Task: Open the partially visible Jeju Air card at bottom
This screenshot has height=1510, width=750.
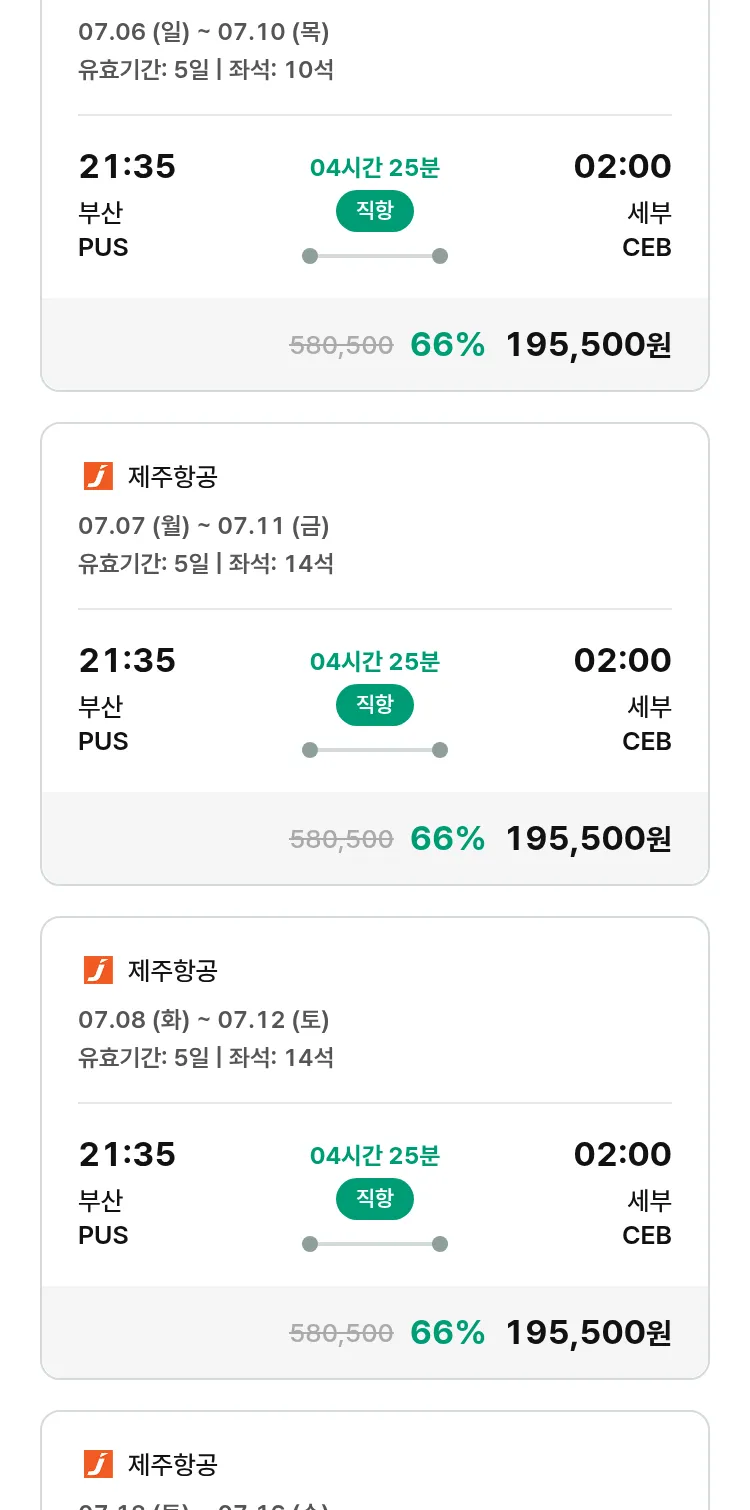Action: 375,1461
